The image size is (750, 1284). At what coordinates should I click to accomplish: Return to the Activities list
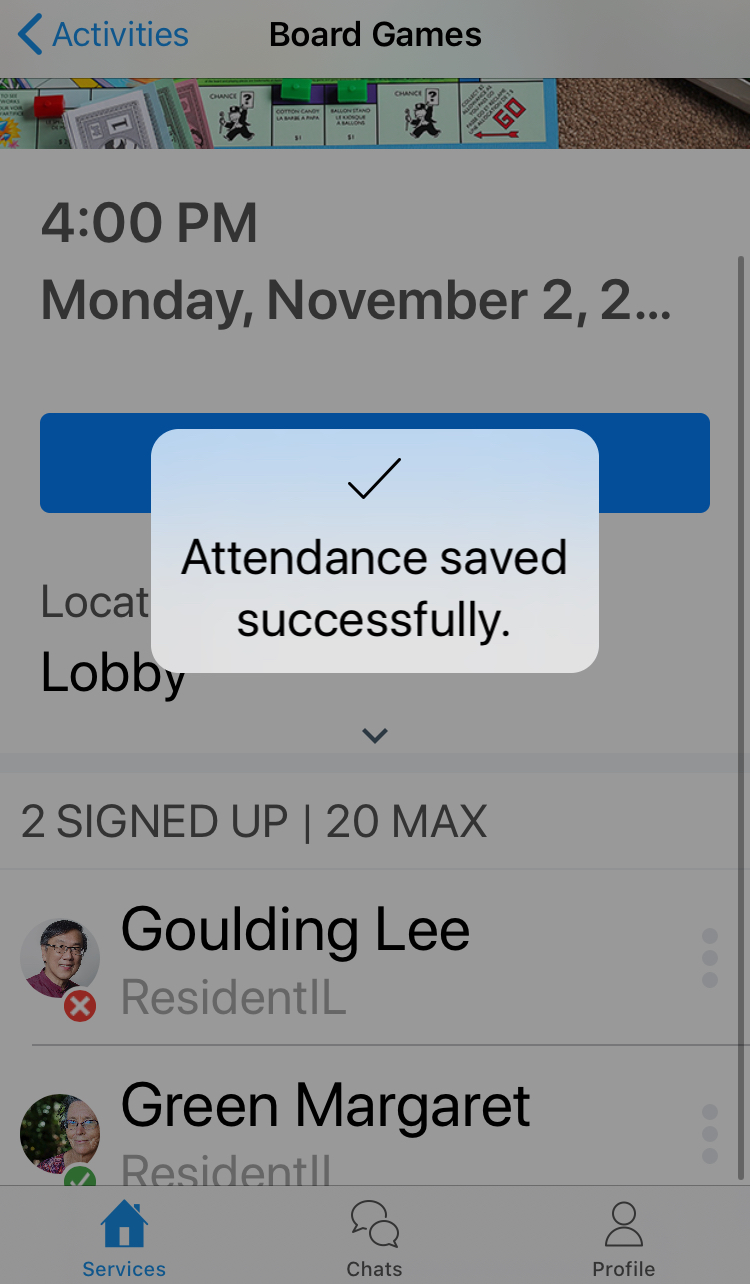pyautogui.click(x=100, y=34)
